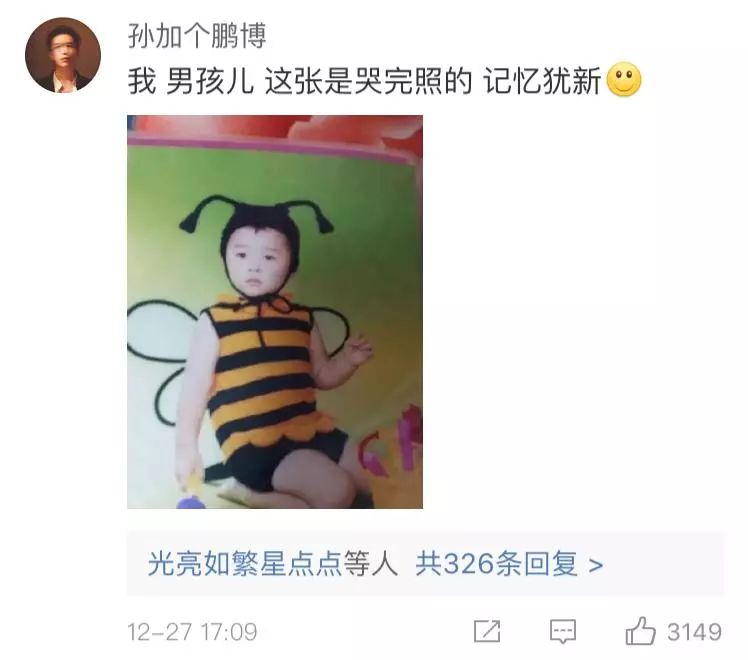The height and width of the screenshot is (660, 748).
Task: Open the bee costume photo
Action: pos(274,311)
